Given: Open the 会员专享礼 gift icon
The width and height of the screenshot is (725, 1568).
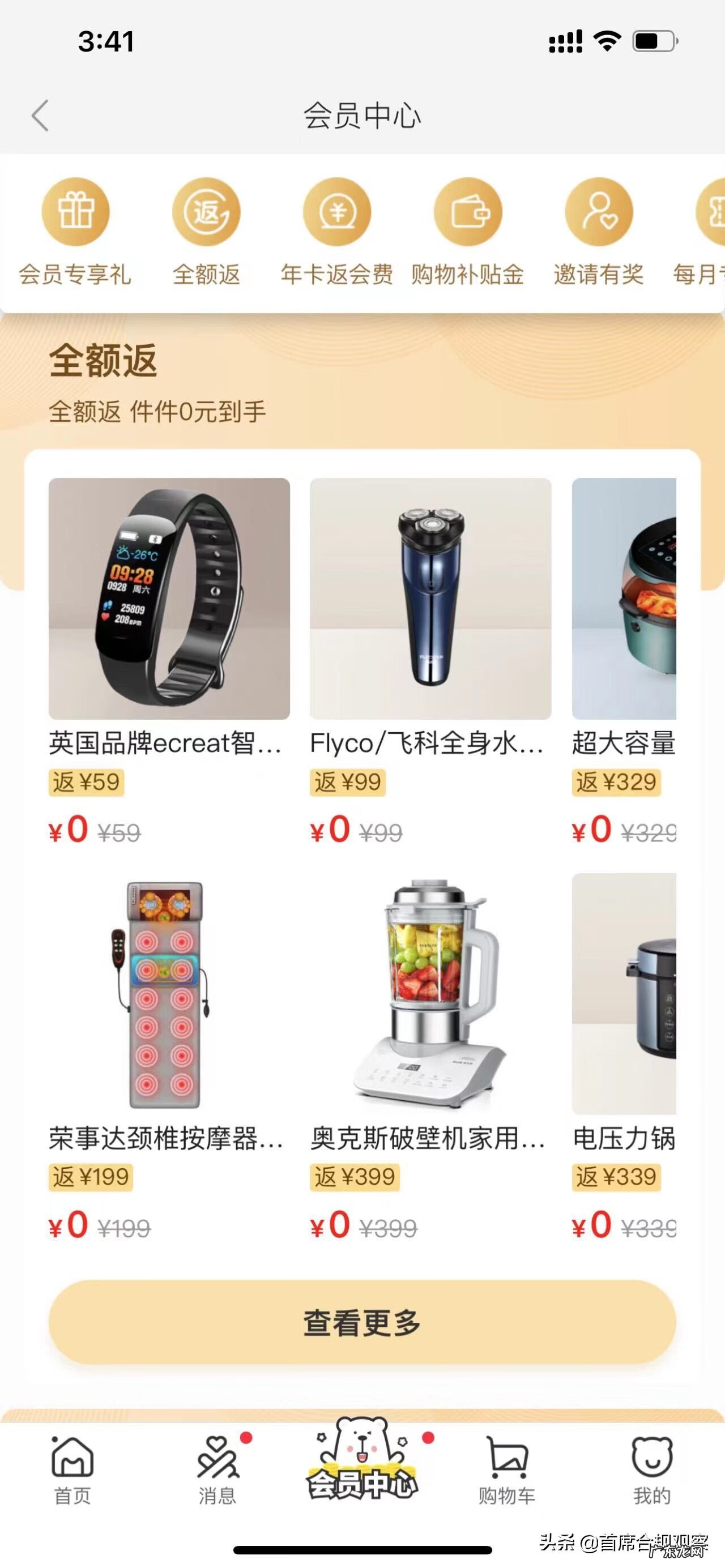Looking at the screenshot, I should point(75,211).
